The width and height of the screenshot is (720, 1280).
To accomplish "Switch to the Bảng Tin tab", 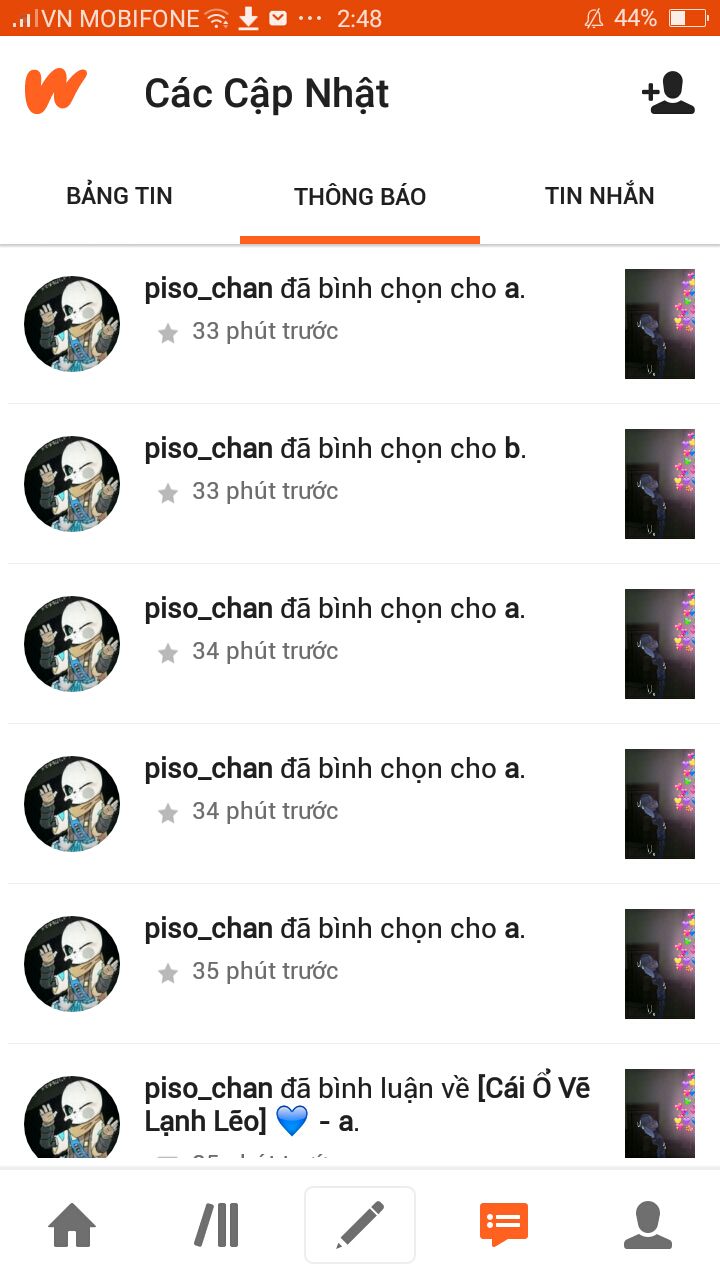I will 119,196.
